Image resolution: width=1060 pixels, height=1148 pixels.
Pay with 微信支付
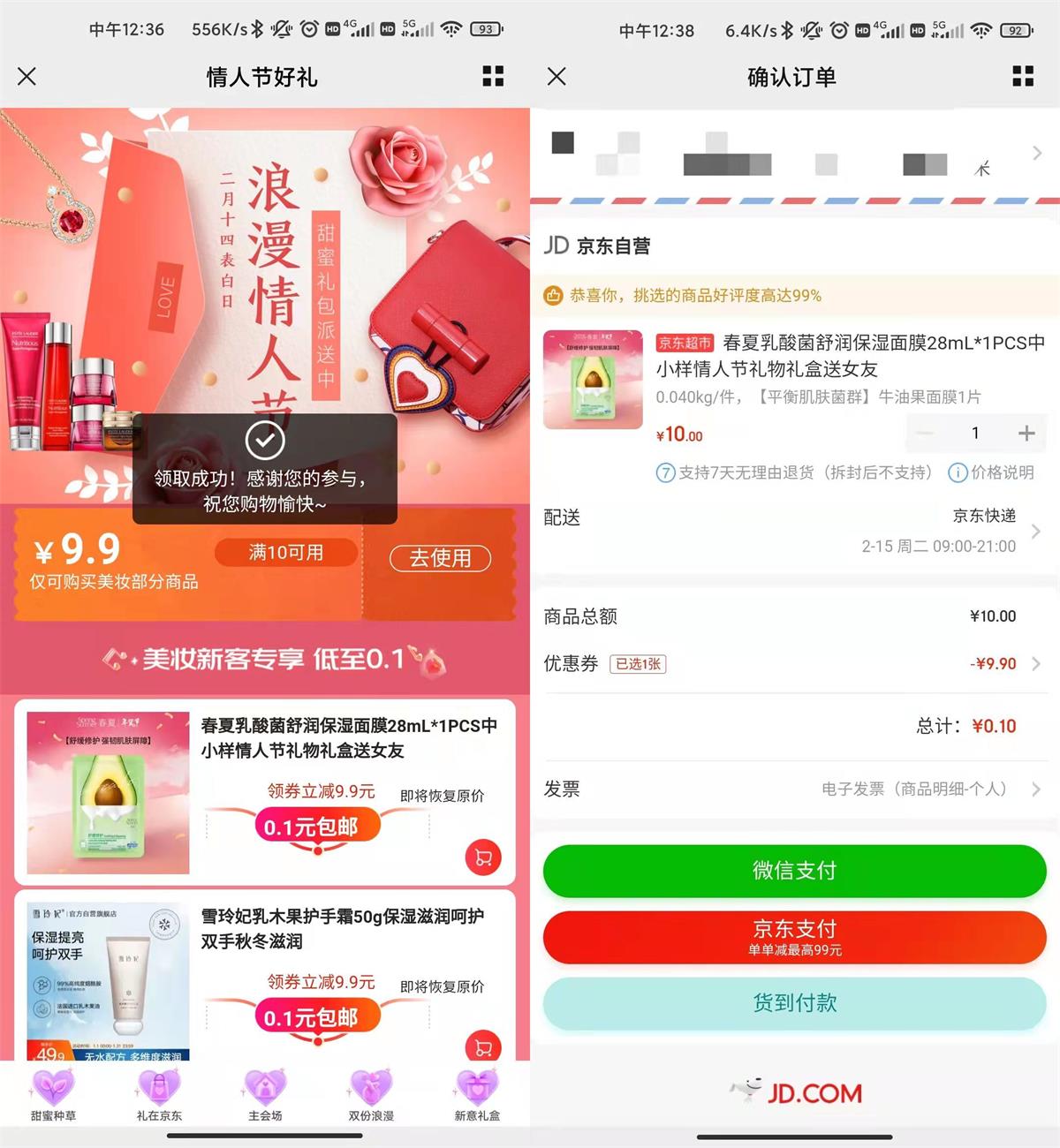point(794,871)
